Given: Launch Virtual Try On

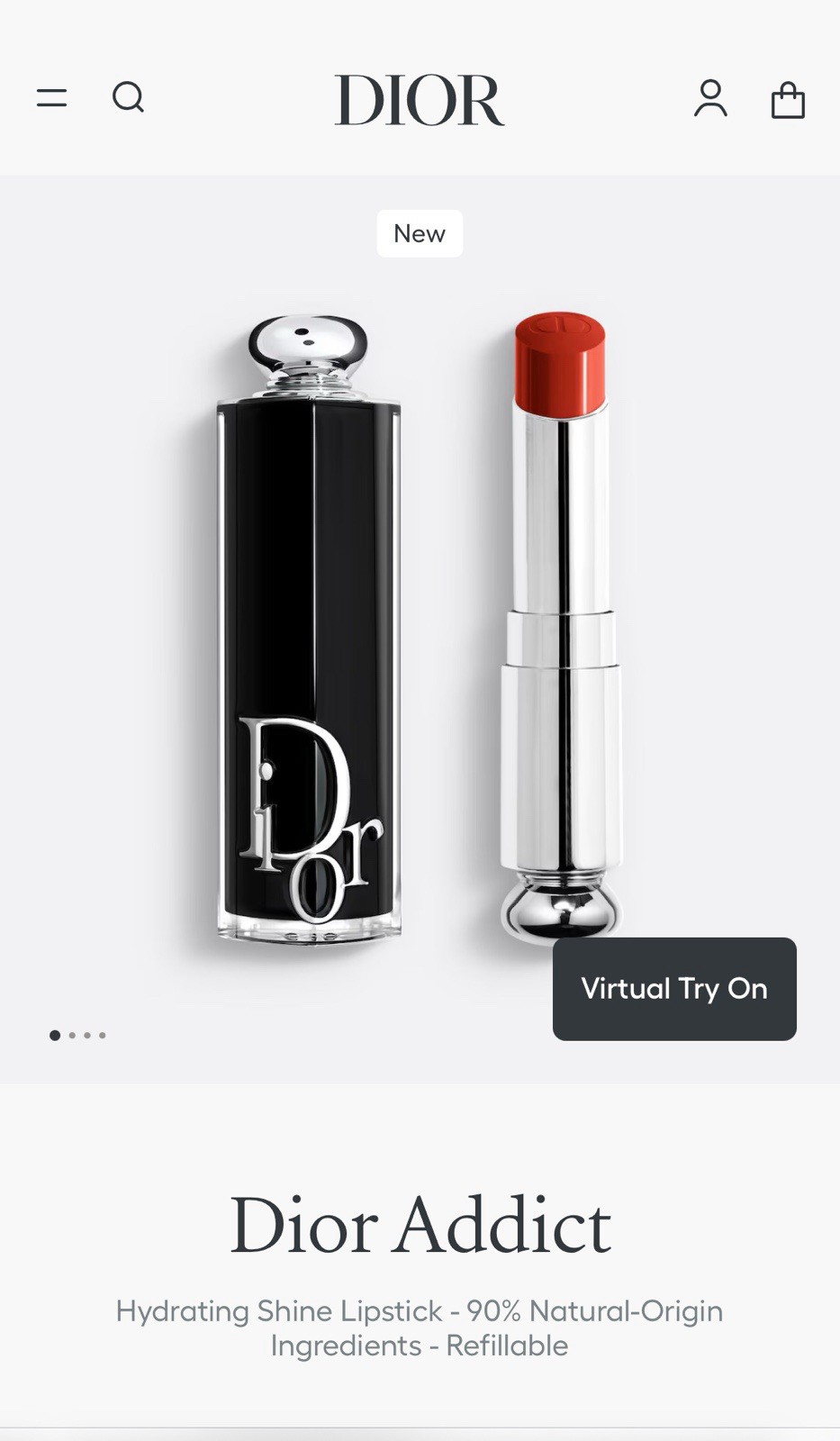Looking at the screenshot, I should (674, 989).
